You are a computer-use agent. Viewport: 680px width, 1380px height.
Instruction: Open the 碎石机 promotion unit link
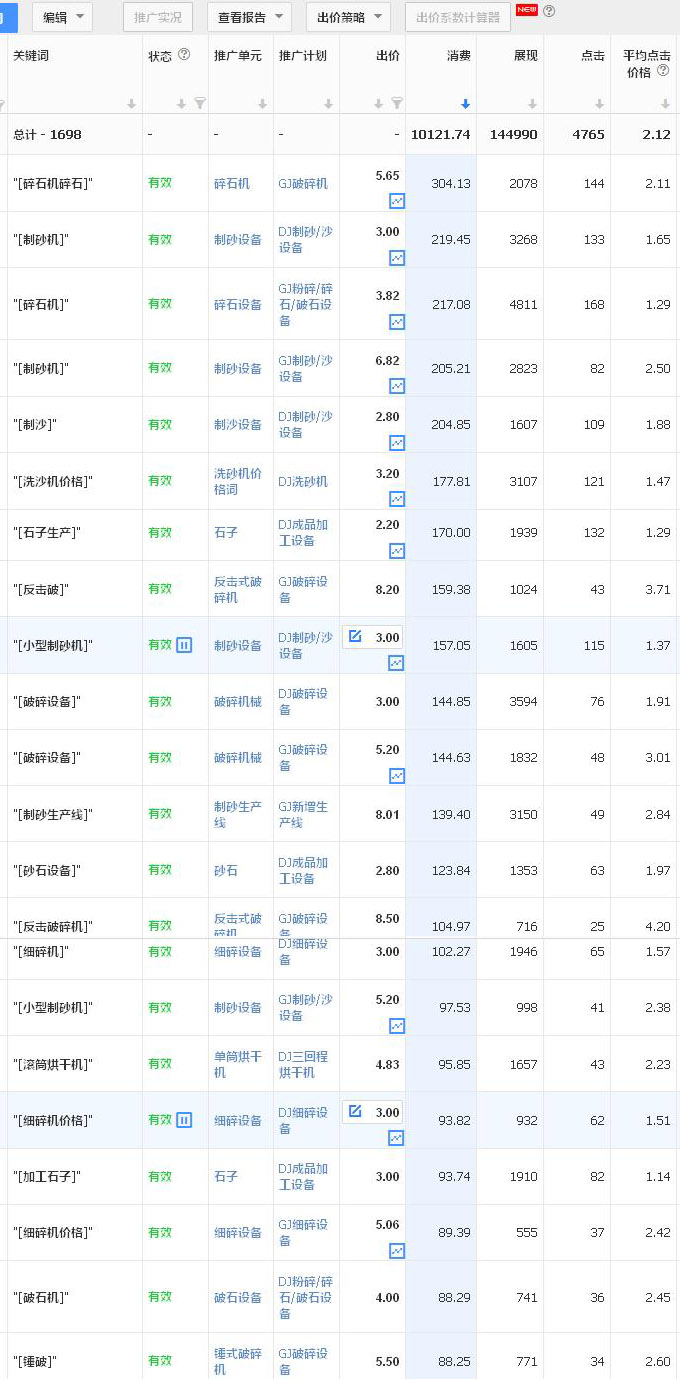232,184
